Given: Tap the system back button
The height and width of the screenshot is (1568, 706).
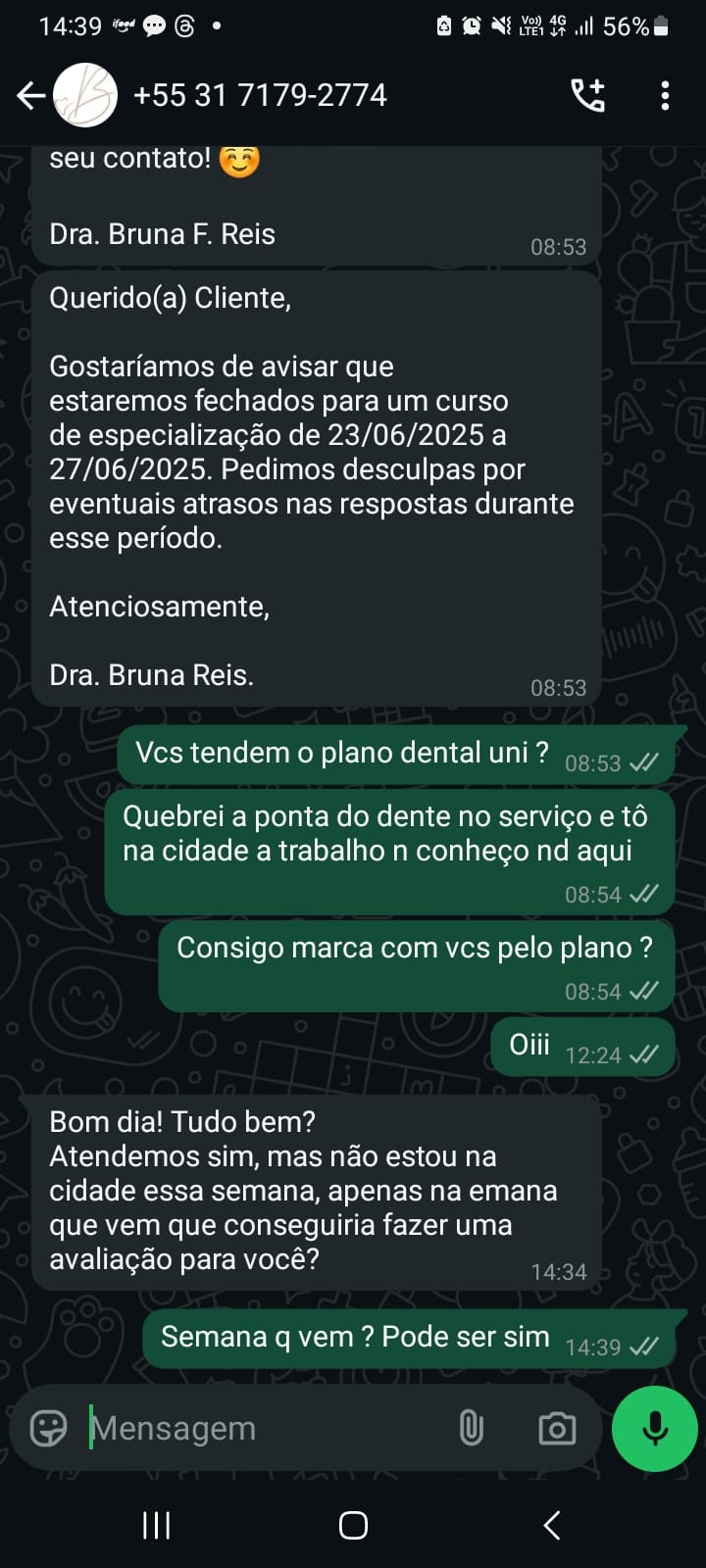Looking at the screenshot, I should click(552, 1525).
